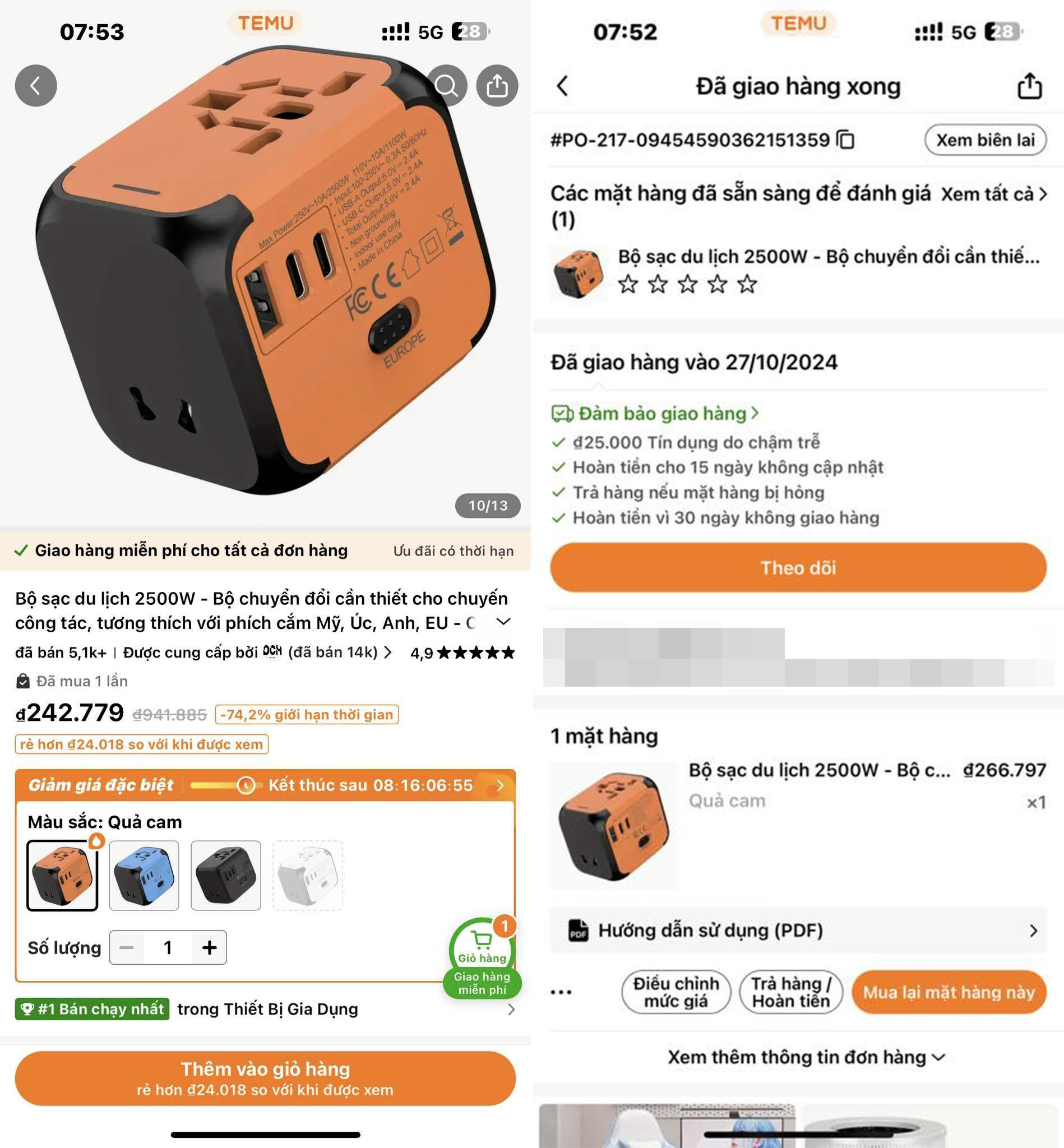Screen dimensions: 1064x1148
Task: Open 'Xem tất cả' items to review
Action: tap(993, 194)
